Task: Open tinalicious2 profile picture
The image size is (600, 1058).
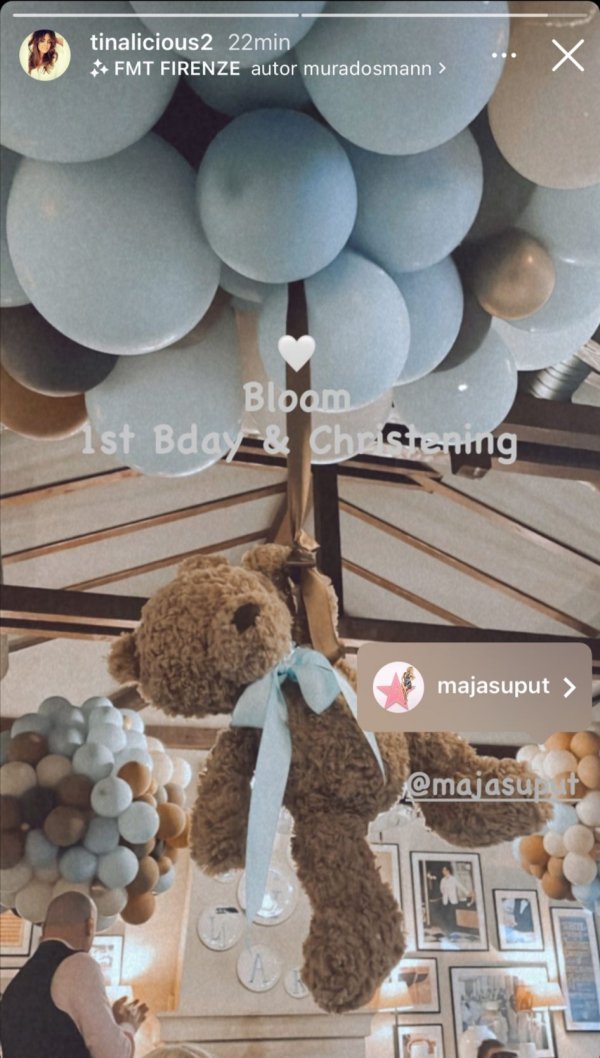Action: coord(45,55)
